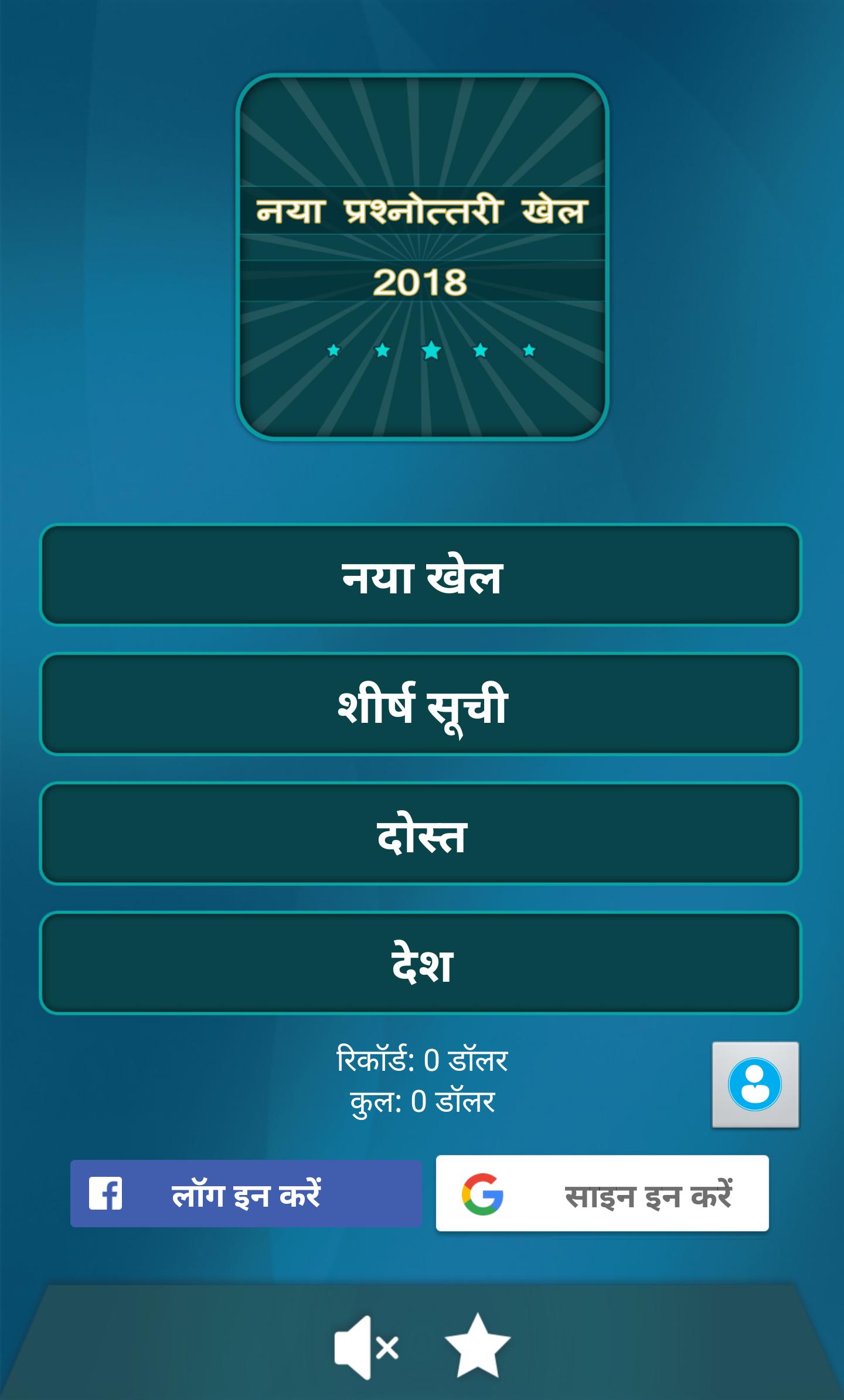The height and width of the screenshot is (1400, 844).
Task: Tap the star rating icon
Action: [x=477, y=1347]
